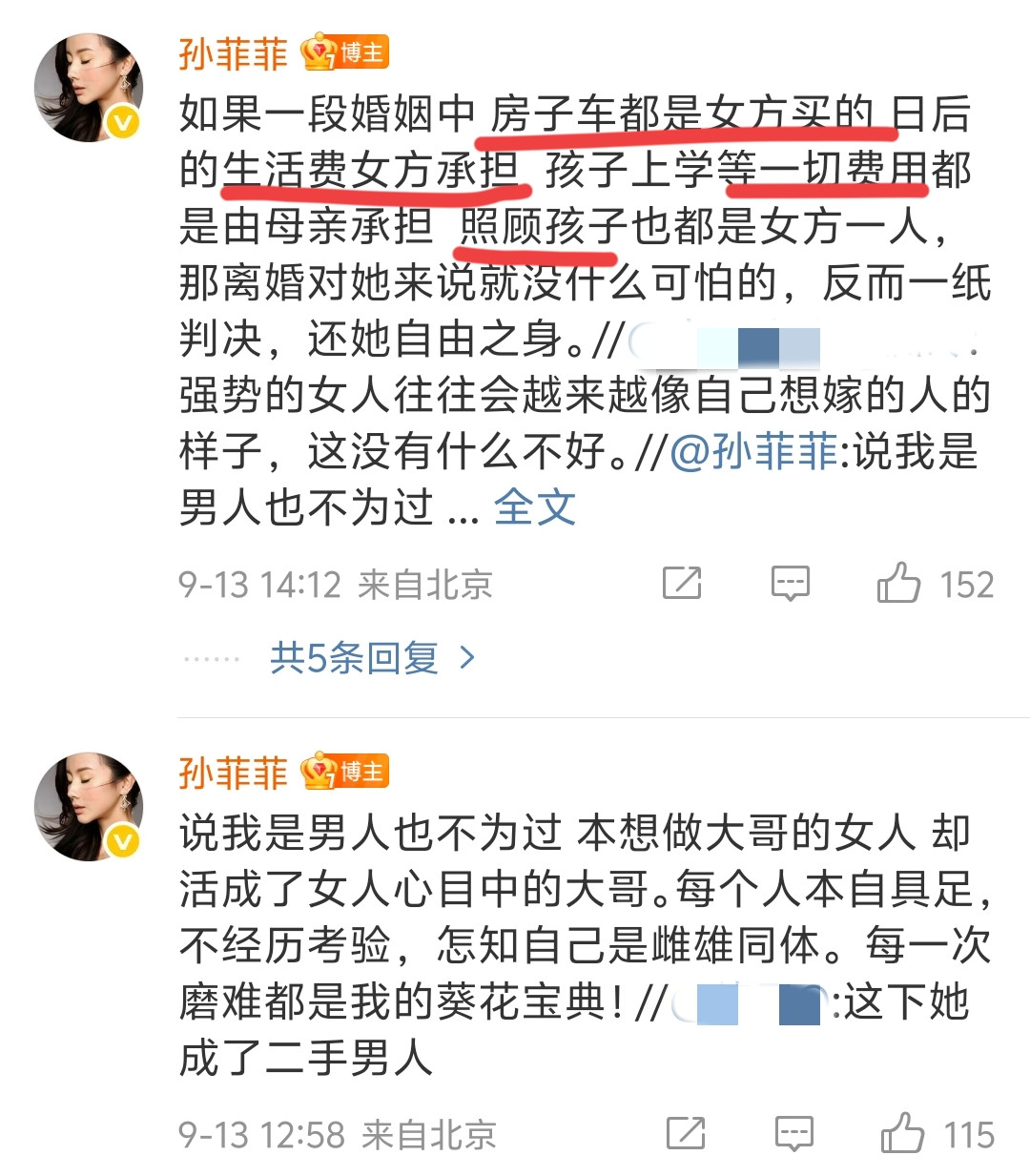Open avatar on the 14:12 comment
The width and height of the screenshot is (1030, 1176).
[88, 88]
